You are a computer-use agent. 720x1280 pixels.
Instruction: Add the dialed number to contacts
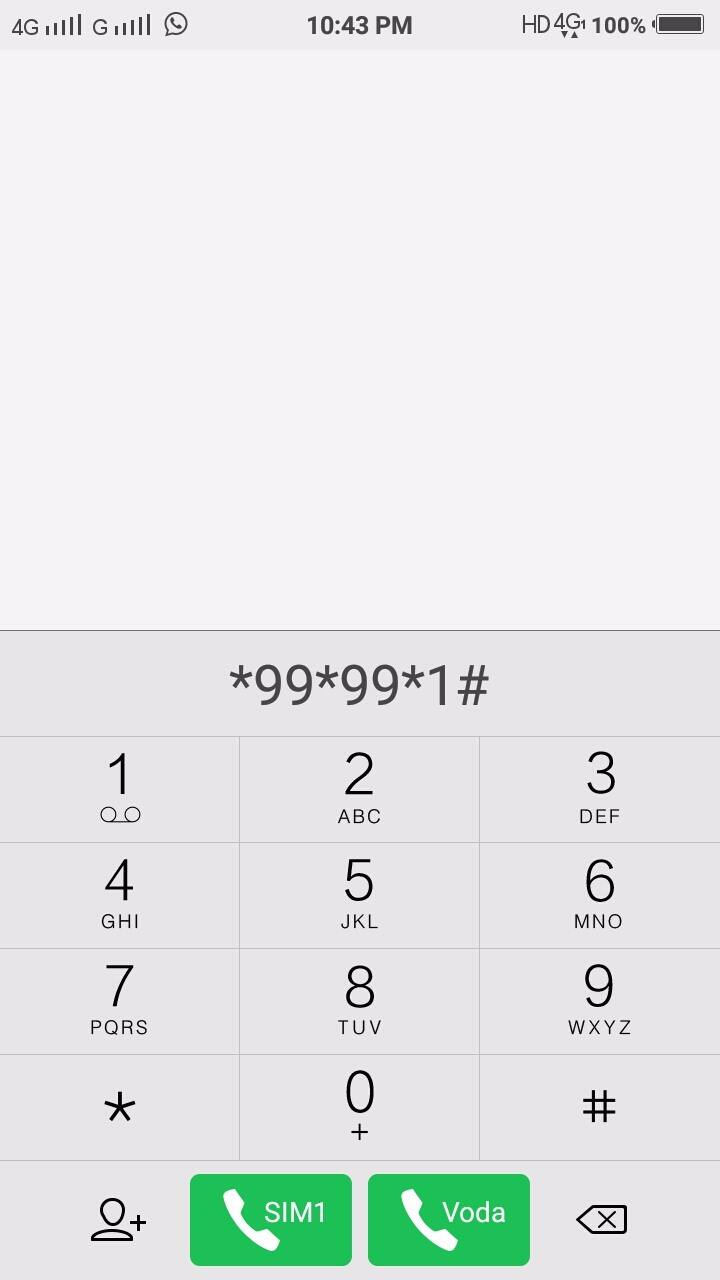coord(118,1220)
